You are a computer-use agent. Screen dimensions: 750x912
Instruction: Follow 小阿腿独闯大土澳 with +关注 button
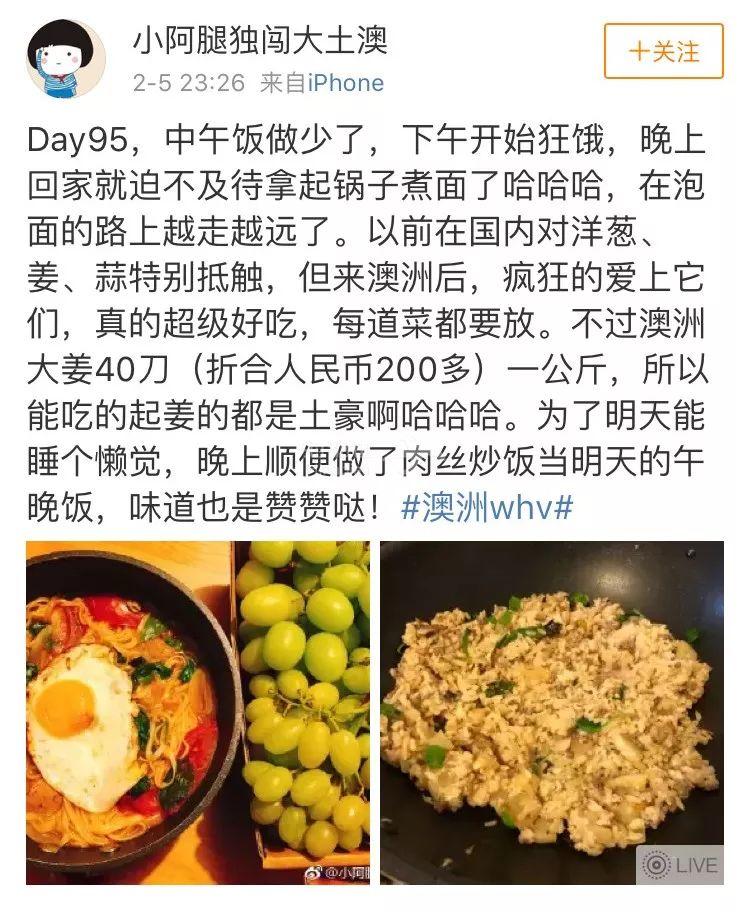coord(663,51)
